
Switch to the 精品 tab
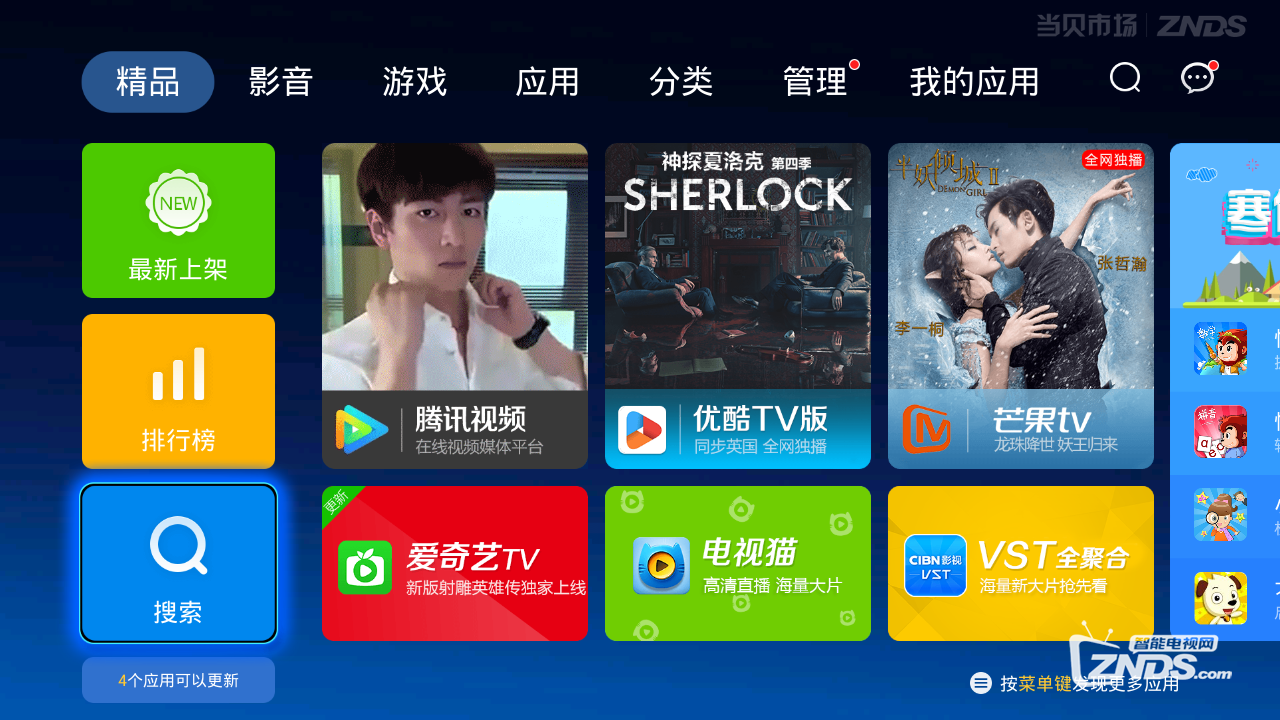point(148,82)
